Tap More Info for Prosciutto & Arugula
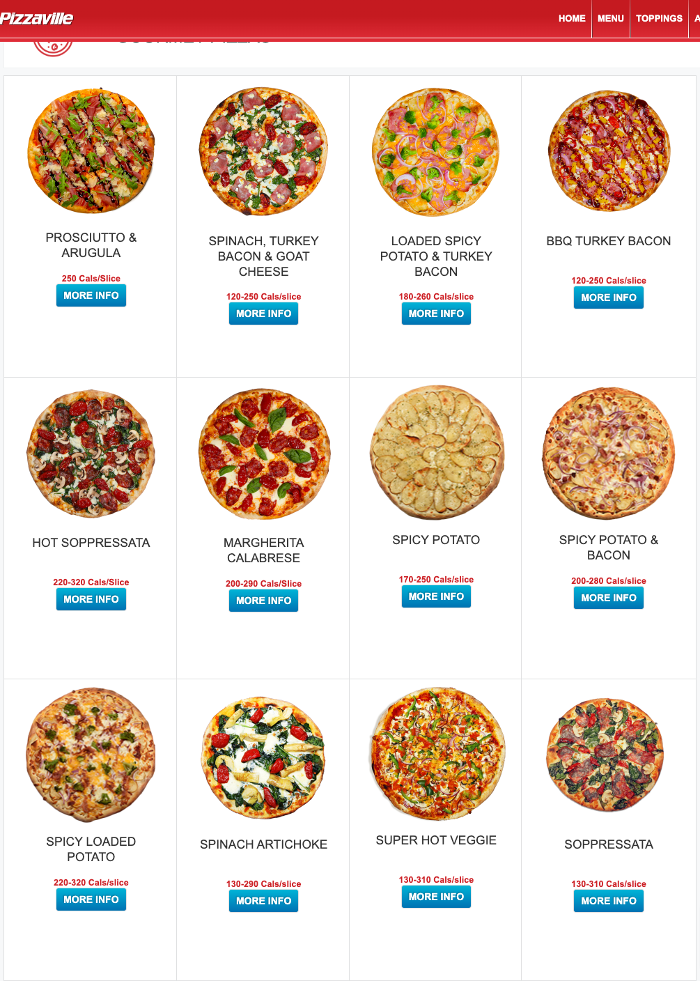The image size is (700, 981). coord(91,296)
